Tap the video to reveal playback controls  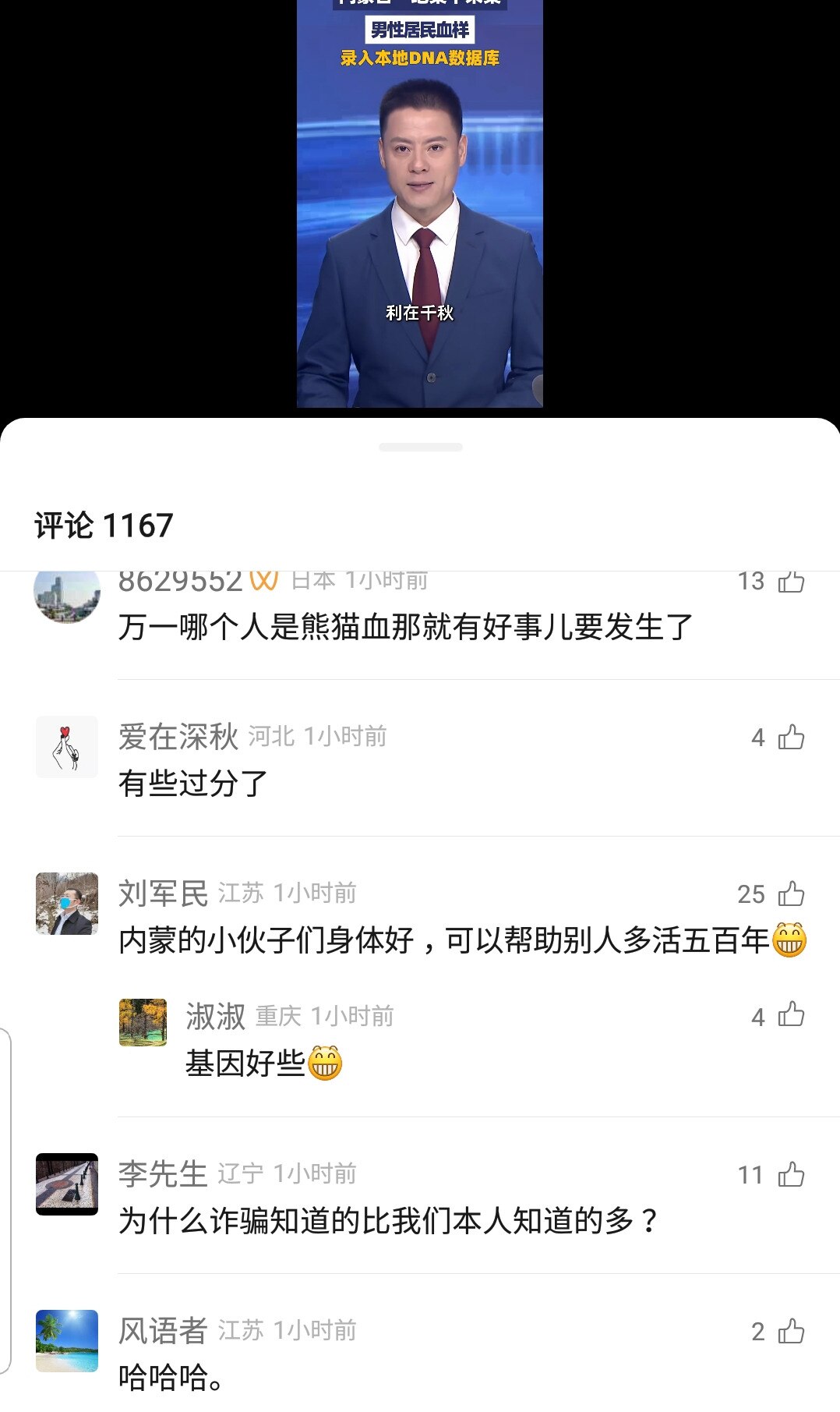coord(420,211)
